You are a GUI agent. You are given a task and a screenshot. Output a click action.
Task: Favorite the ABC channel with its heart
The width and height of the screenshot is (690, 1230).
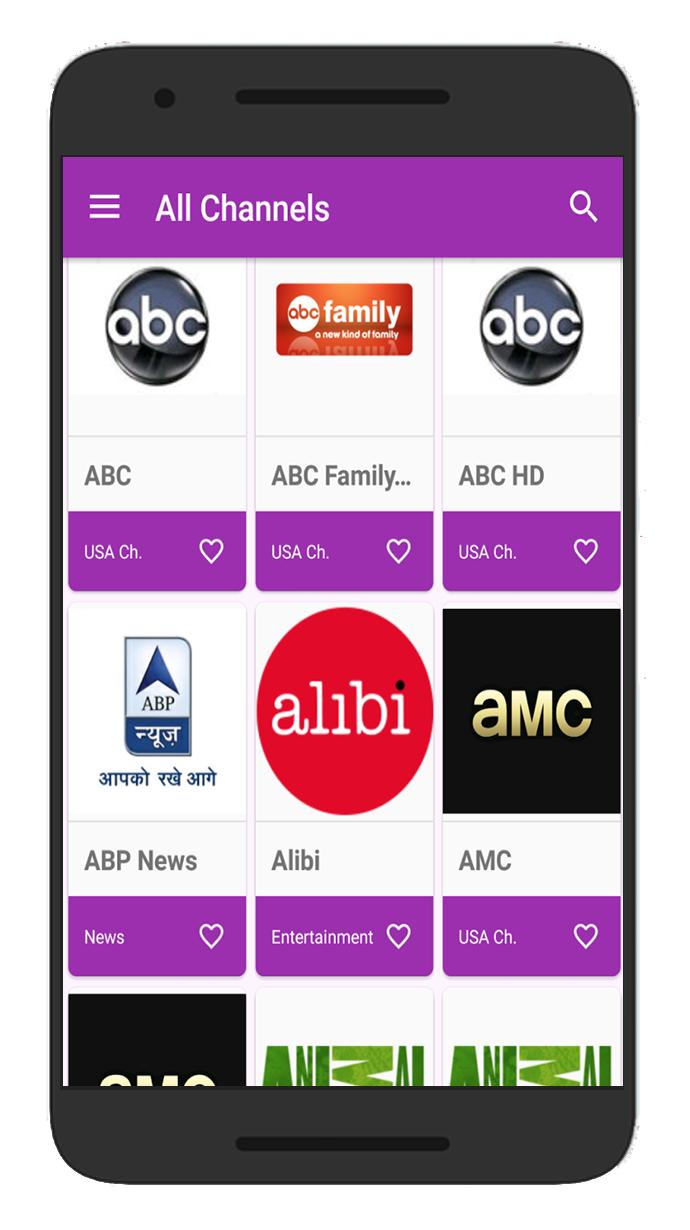(211, 551)
